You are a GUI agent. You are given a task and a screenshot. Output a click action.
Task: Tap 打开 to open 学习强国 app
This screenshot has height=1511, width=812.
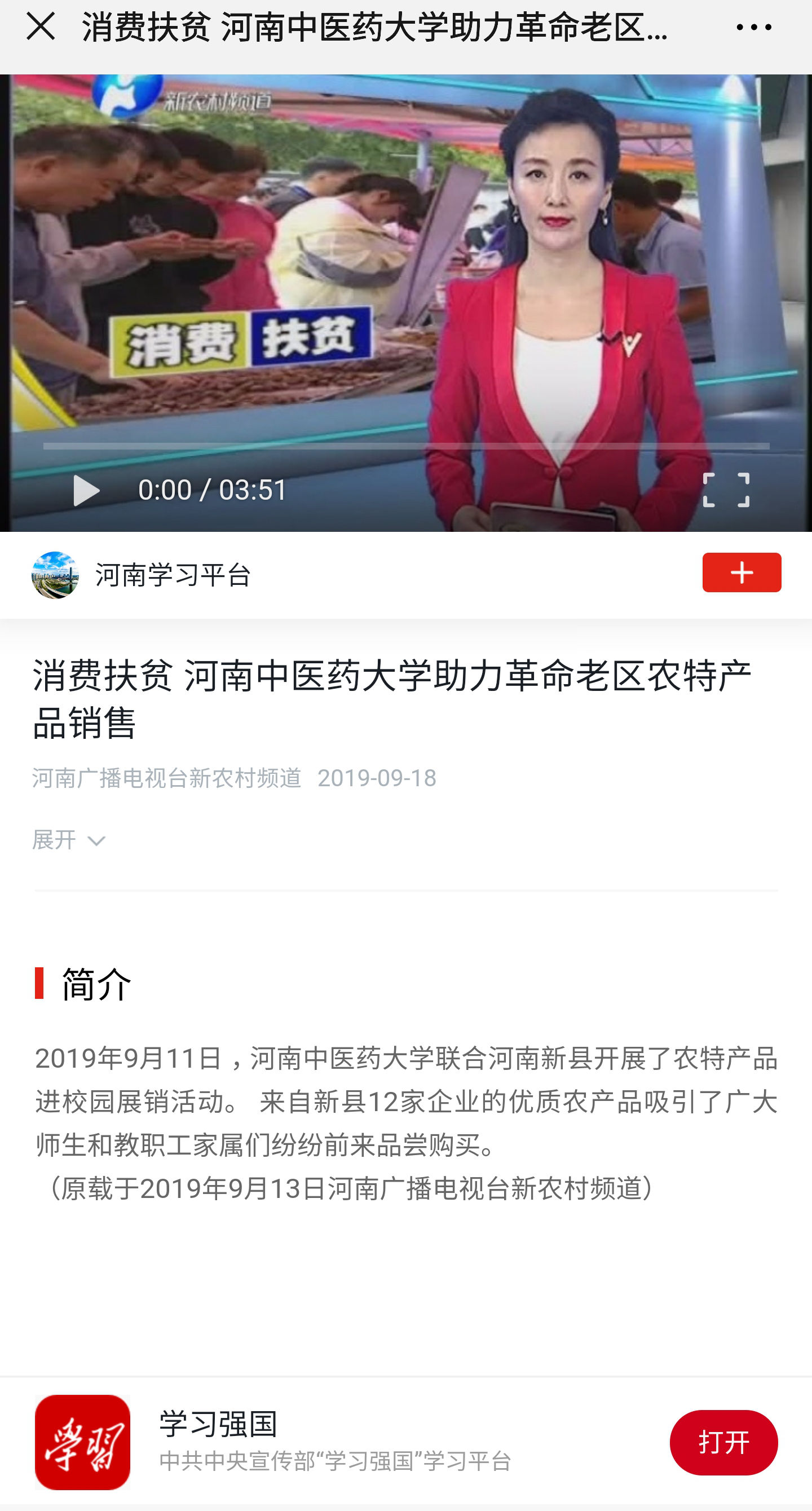click(x=723, y=1443)
